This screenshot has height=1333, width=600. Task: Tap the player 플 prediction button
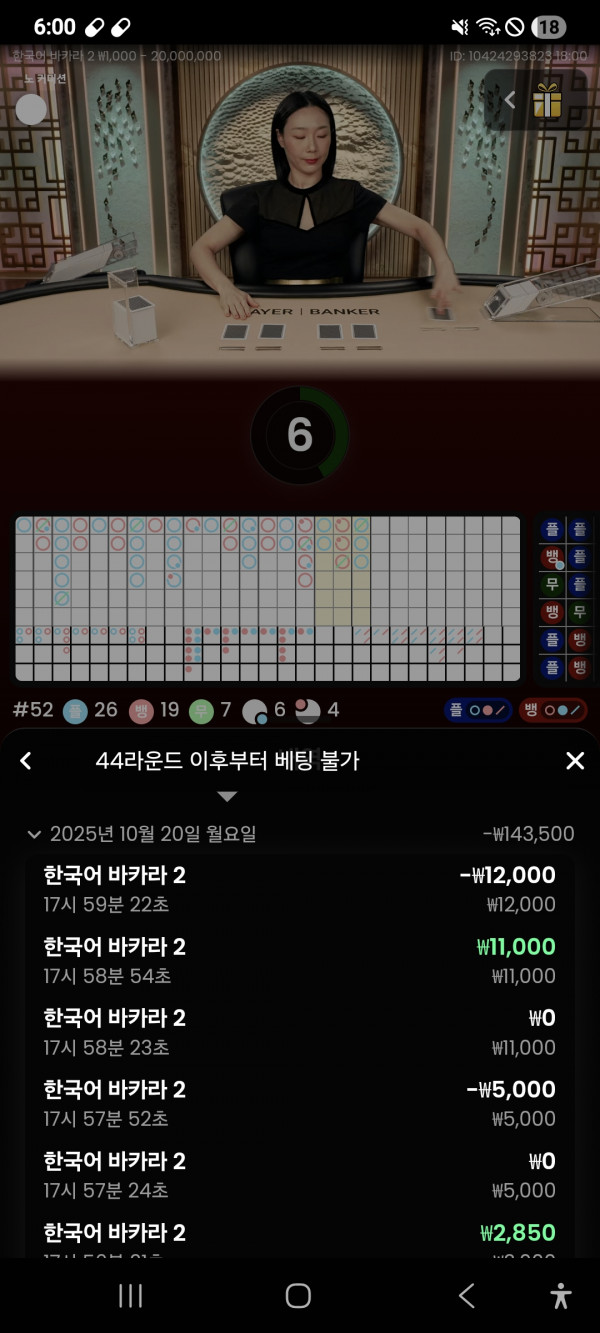click(x=479, y=710)
